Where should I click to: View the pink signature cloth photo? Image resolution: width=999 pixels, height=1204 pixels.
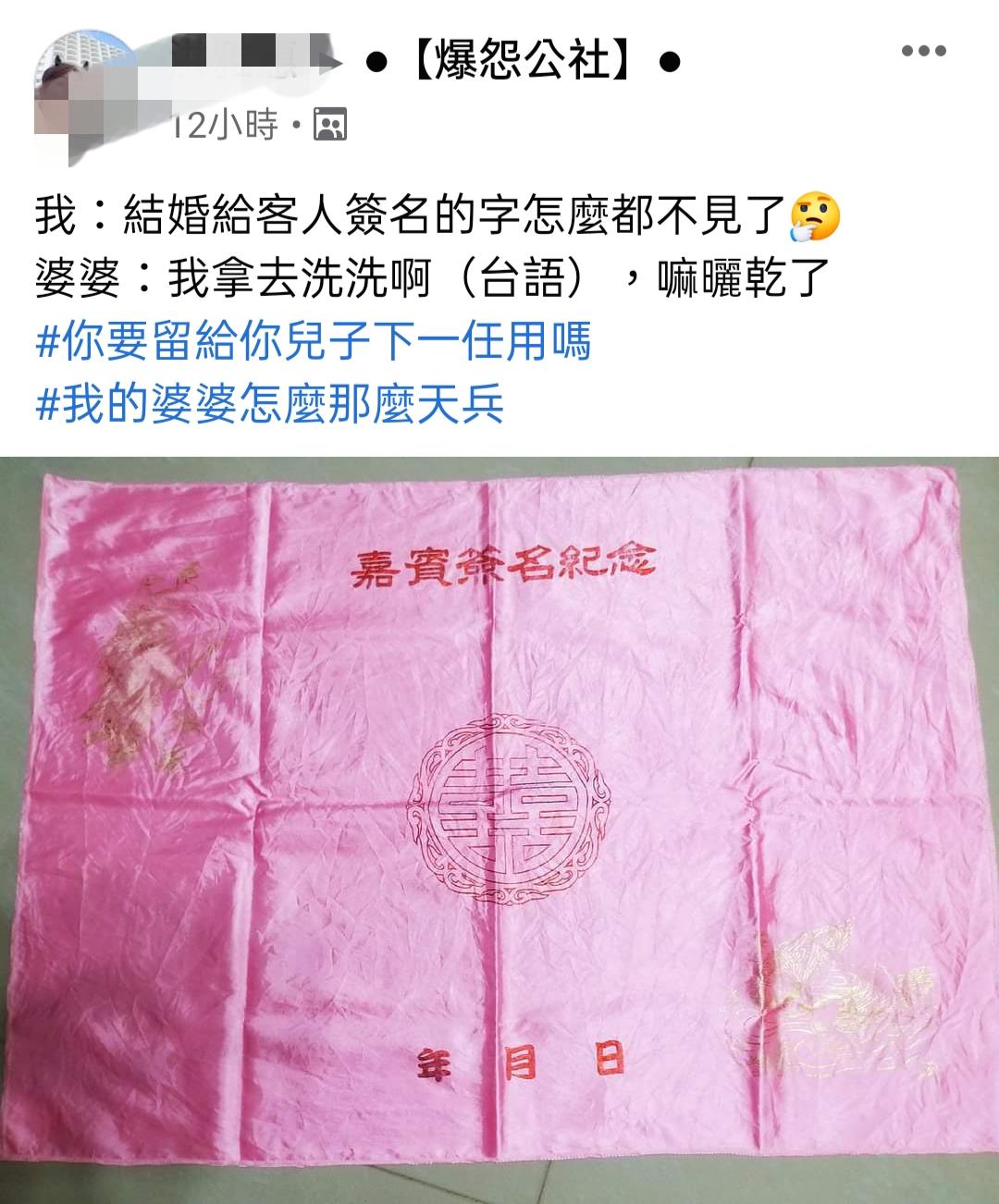point(499,814)
